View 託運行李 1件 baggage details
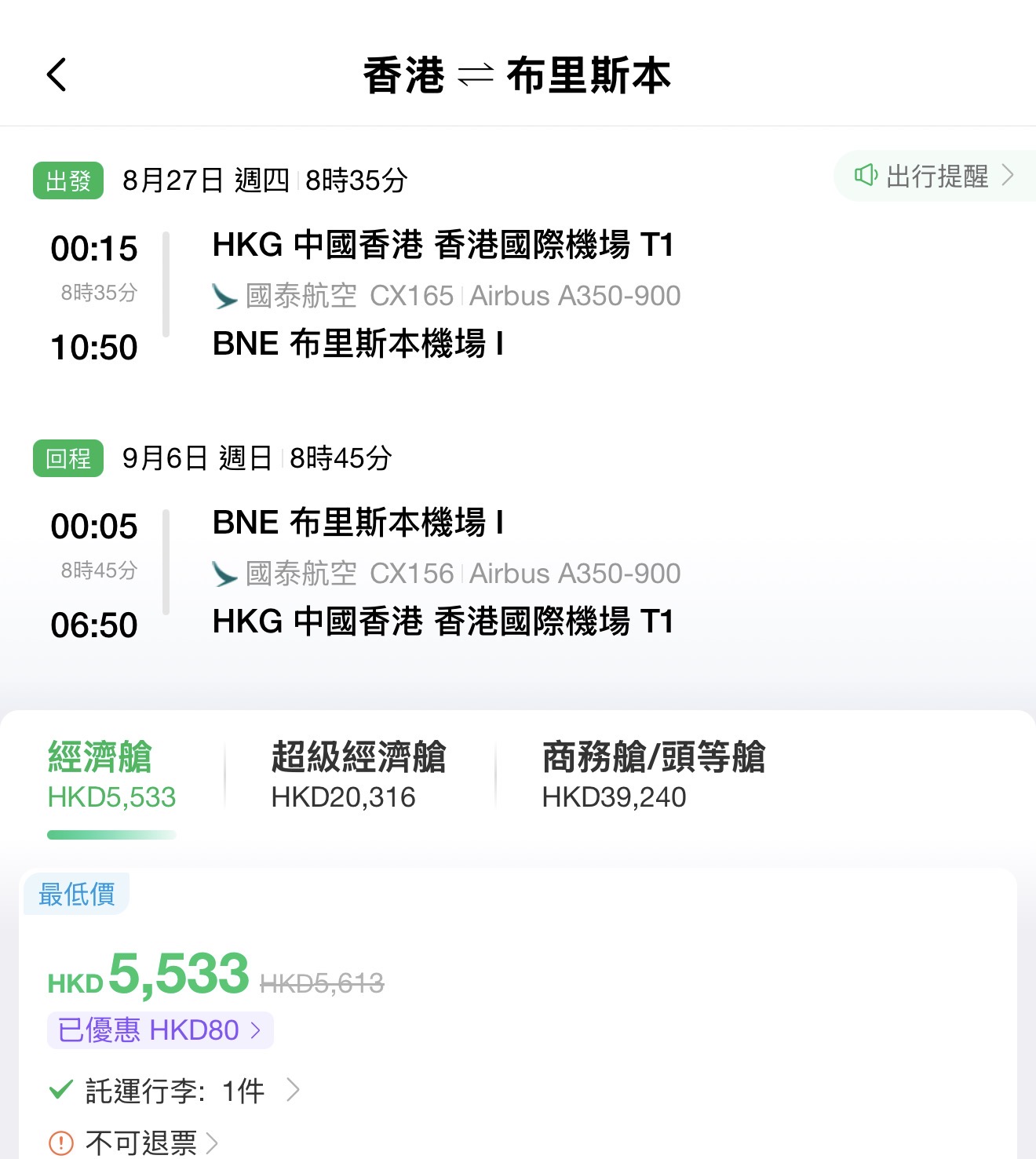The height and width of the screenshot is (1159, 1036). 174,1091
